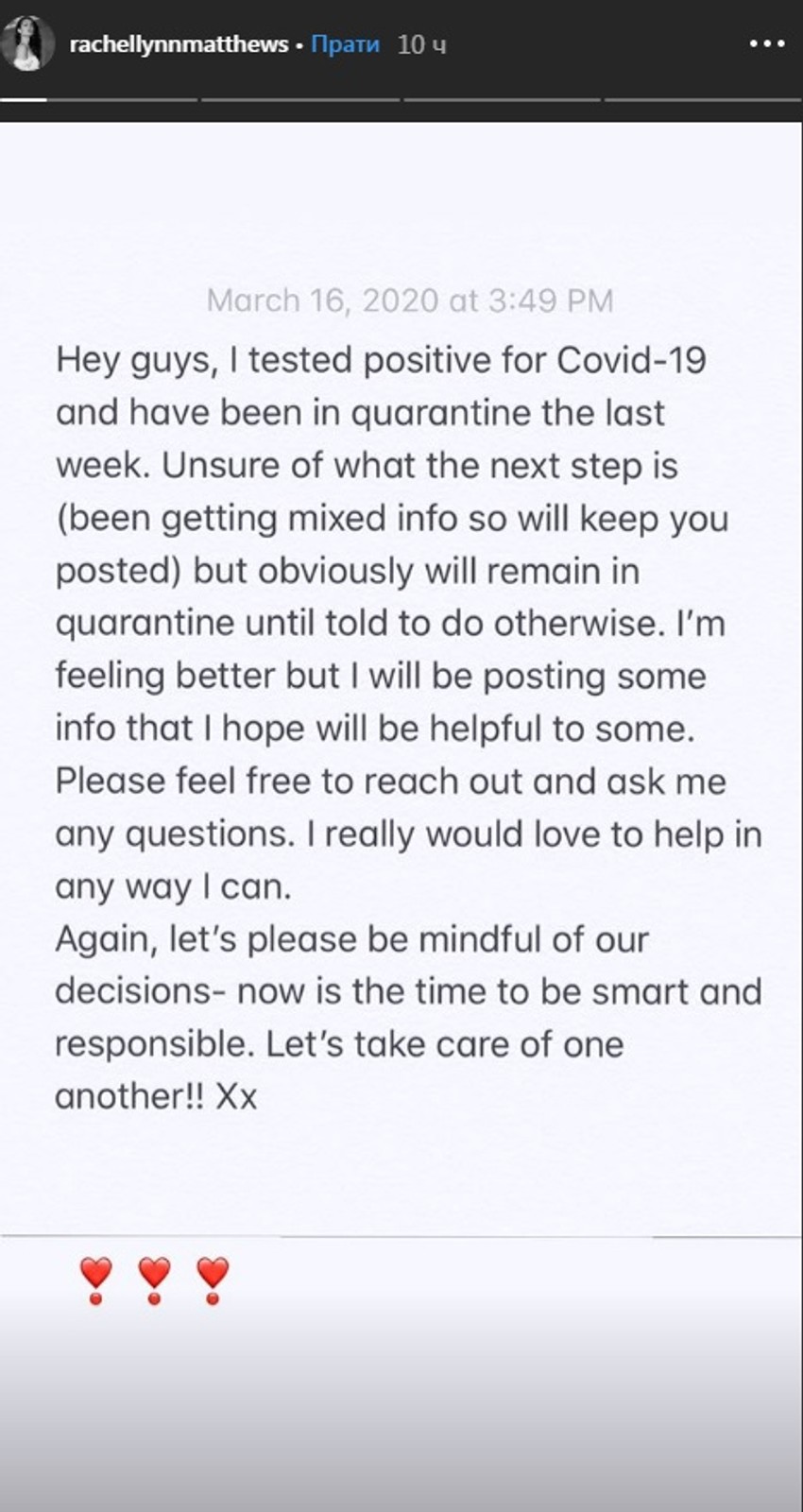Tap the rachellynnmatthews username

click(x=179, y=44)
